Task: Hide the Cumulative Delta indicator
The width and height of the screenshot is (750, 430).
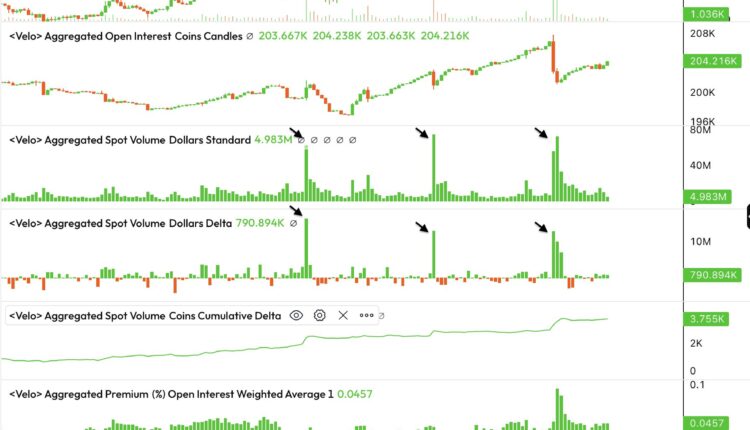Action: pyautogui.click(x=296, y=315)
